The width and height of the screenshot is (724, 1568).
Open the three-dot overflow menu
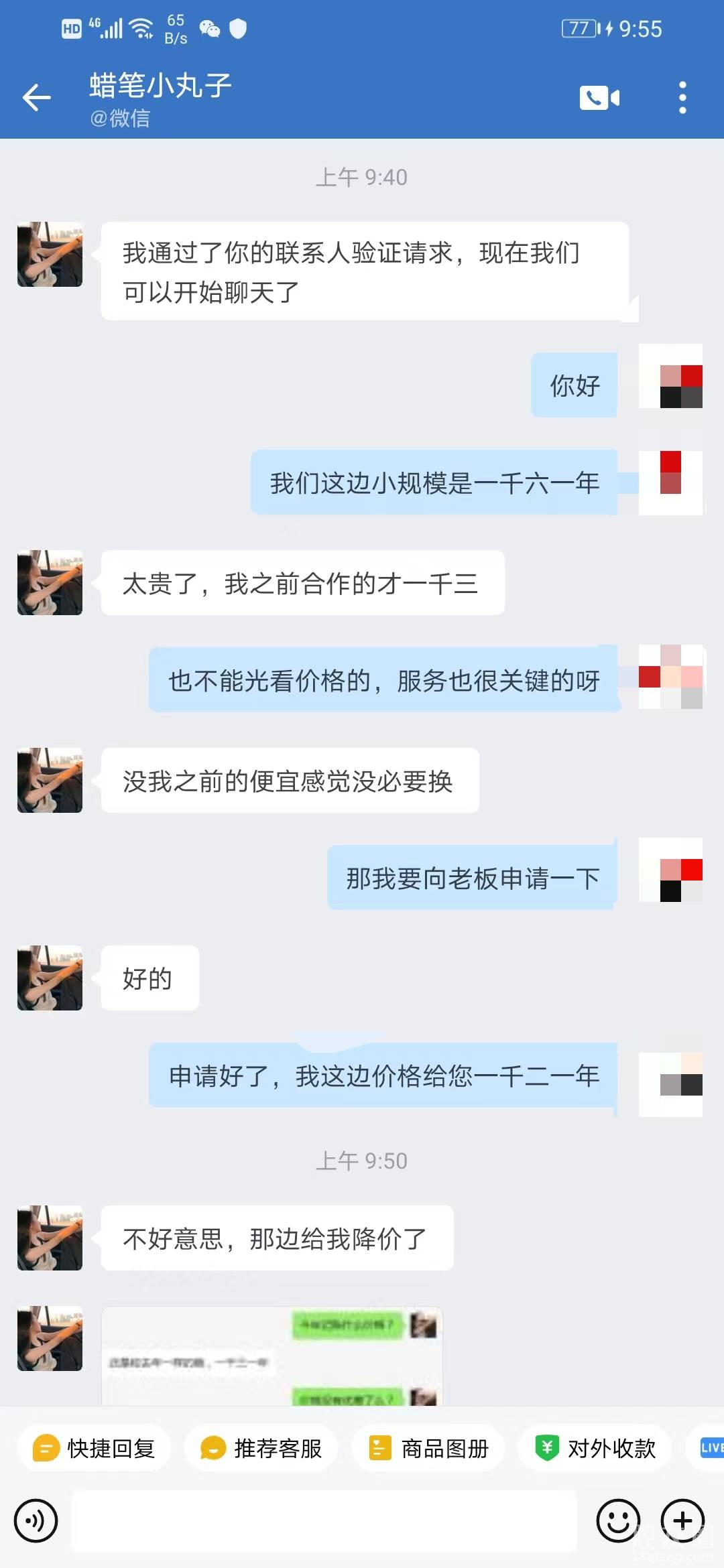point(682,98)
